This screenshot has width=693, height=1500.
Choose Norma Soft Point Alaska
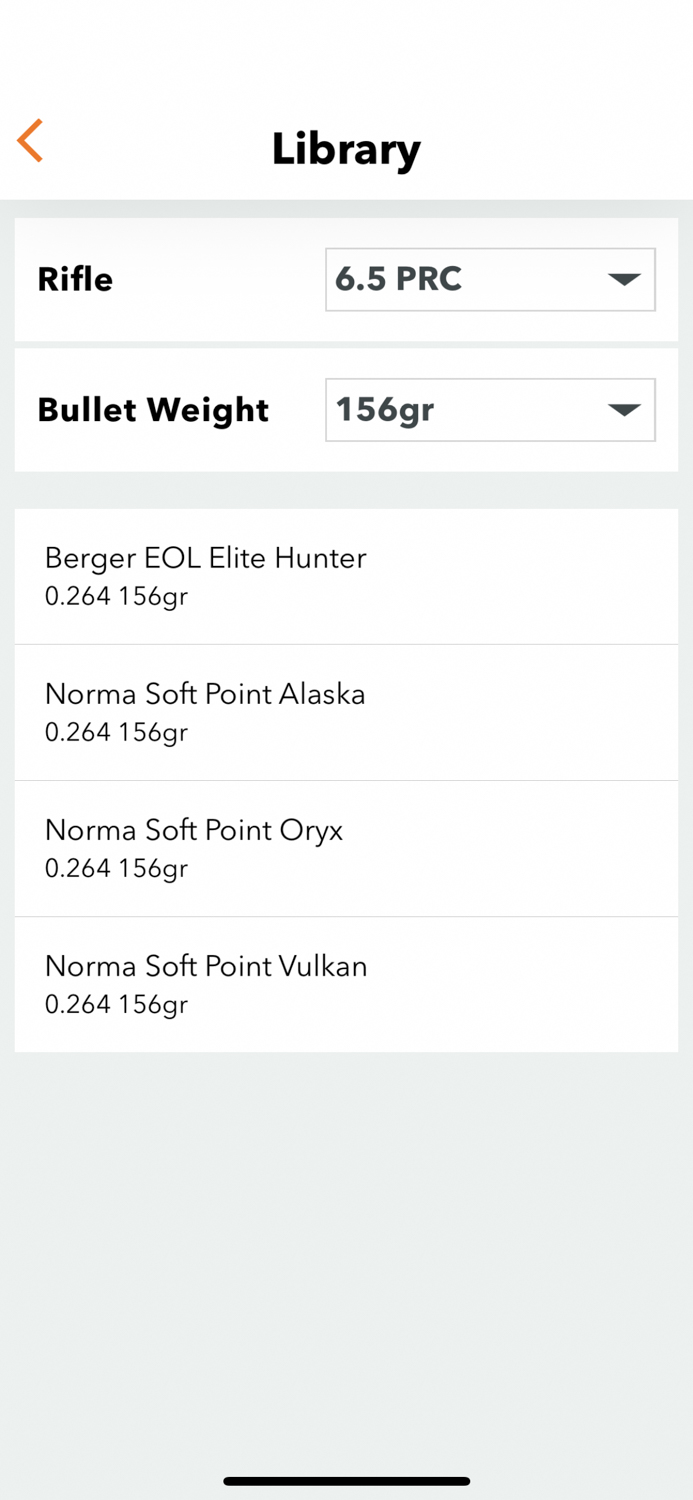pos(346,712)
